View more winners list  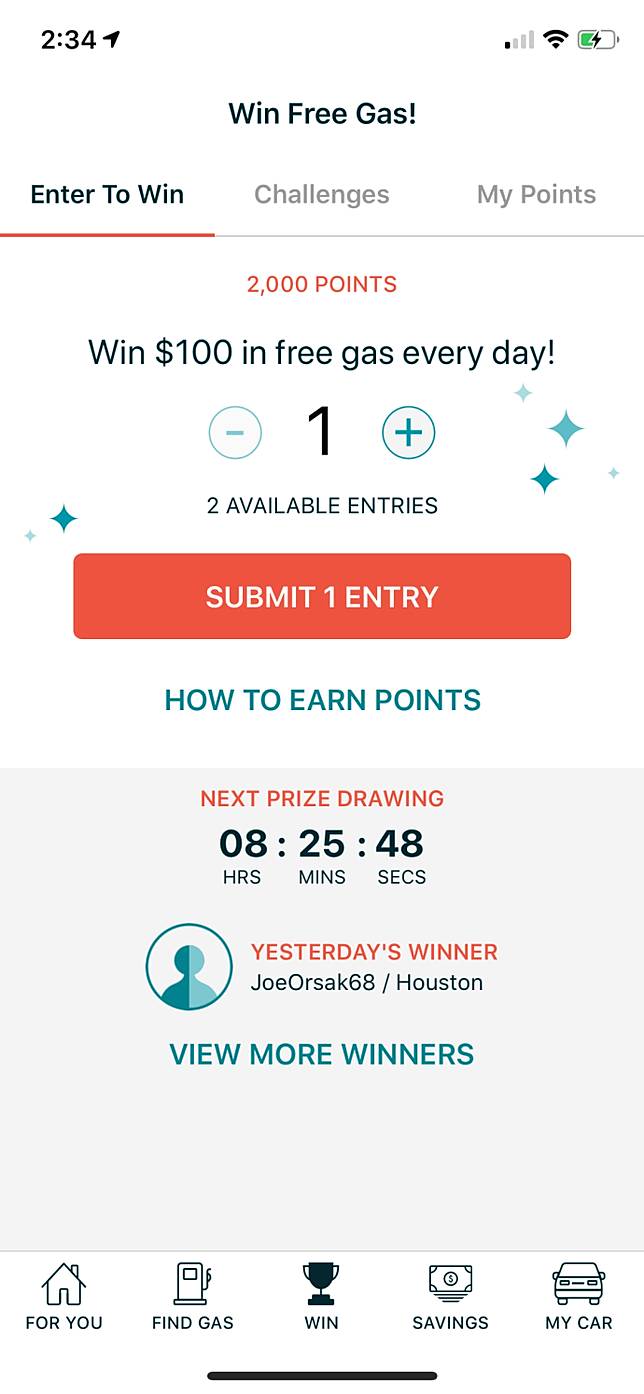pyautogui.click(x=322, y=1054)
